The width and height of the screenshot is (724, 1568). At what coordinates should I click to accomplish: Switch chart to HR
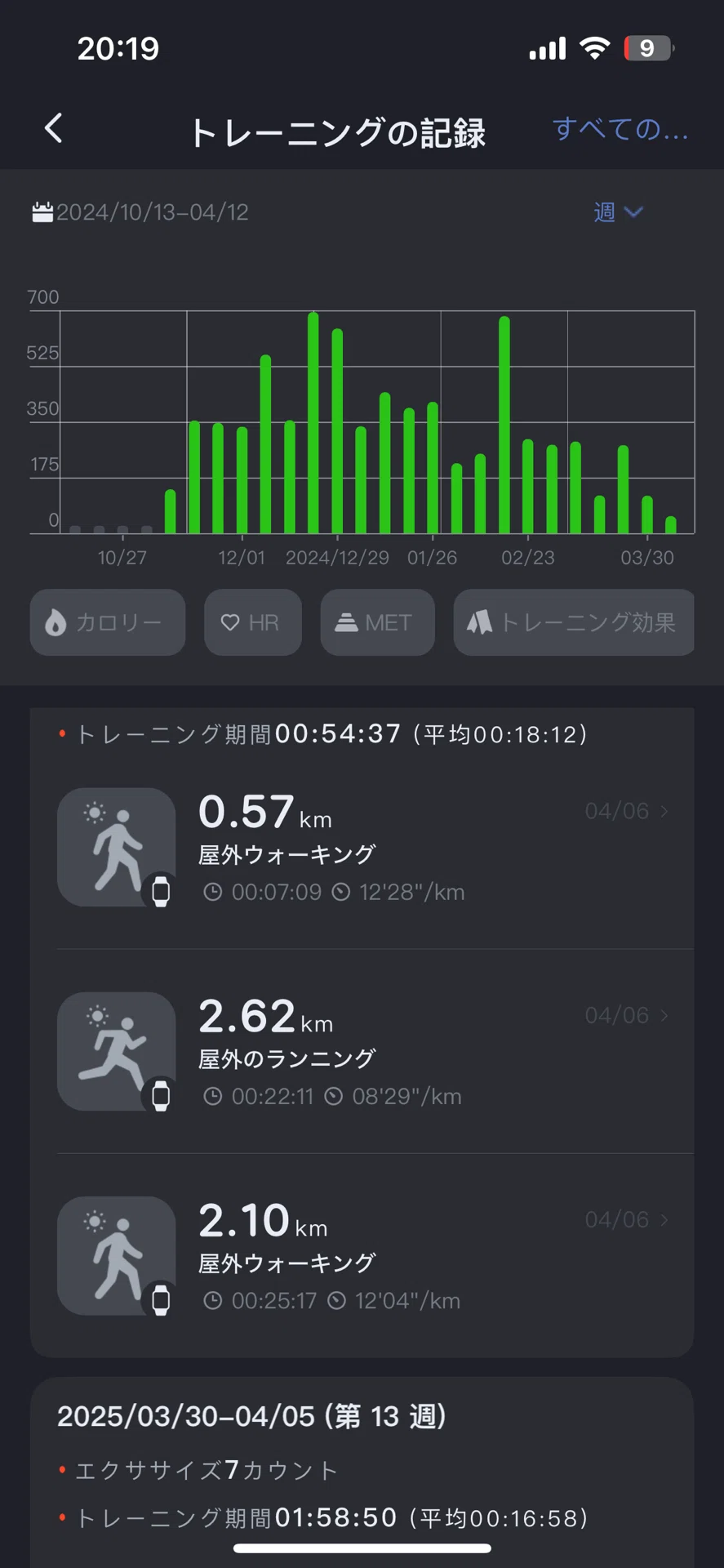click(253, 622)
